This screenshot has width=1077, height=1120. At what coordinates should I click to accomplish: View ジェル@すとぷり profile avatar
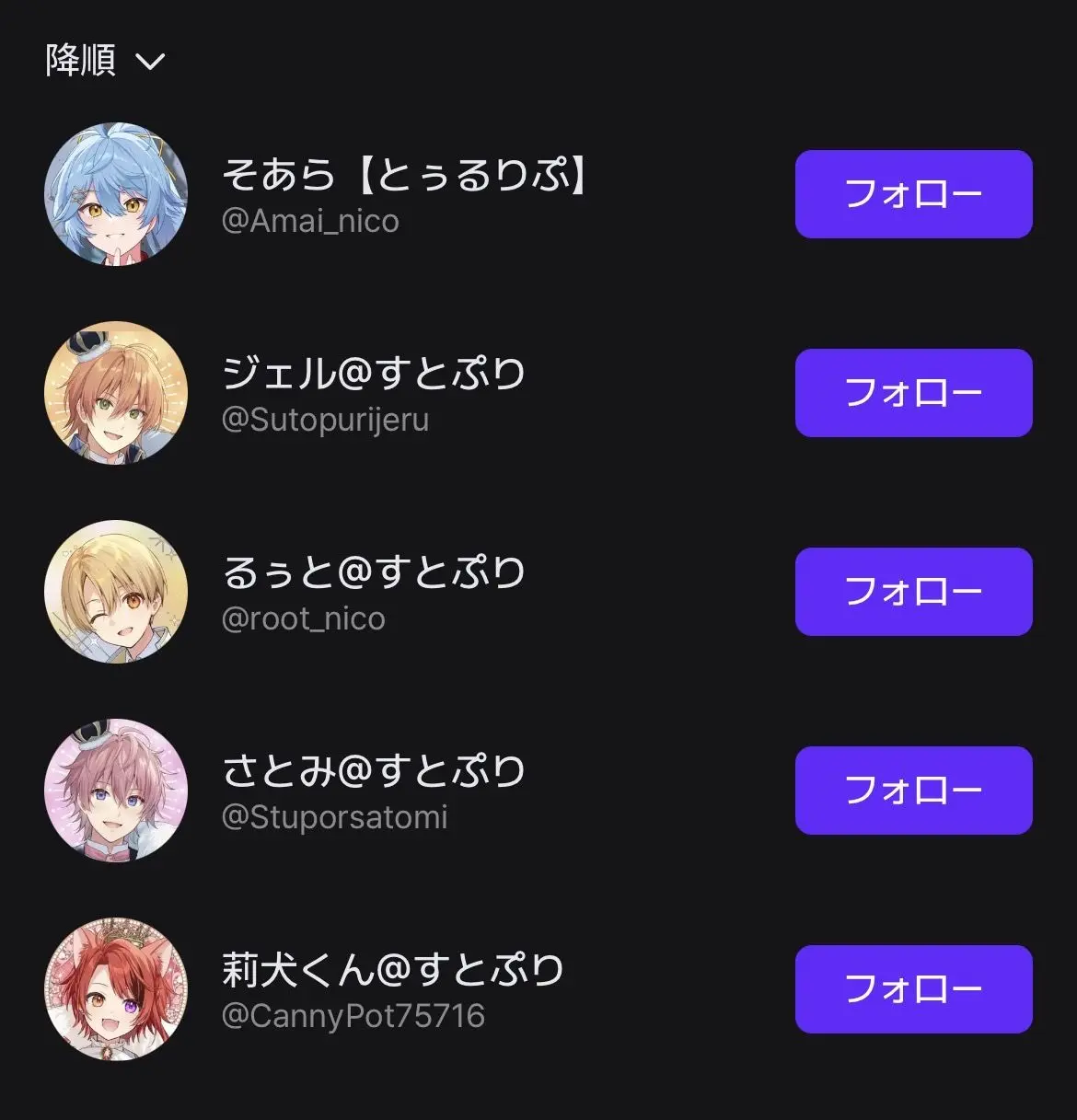(116, 393)
